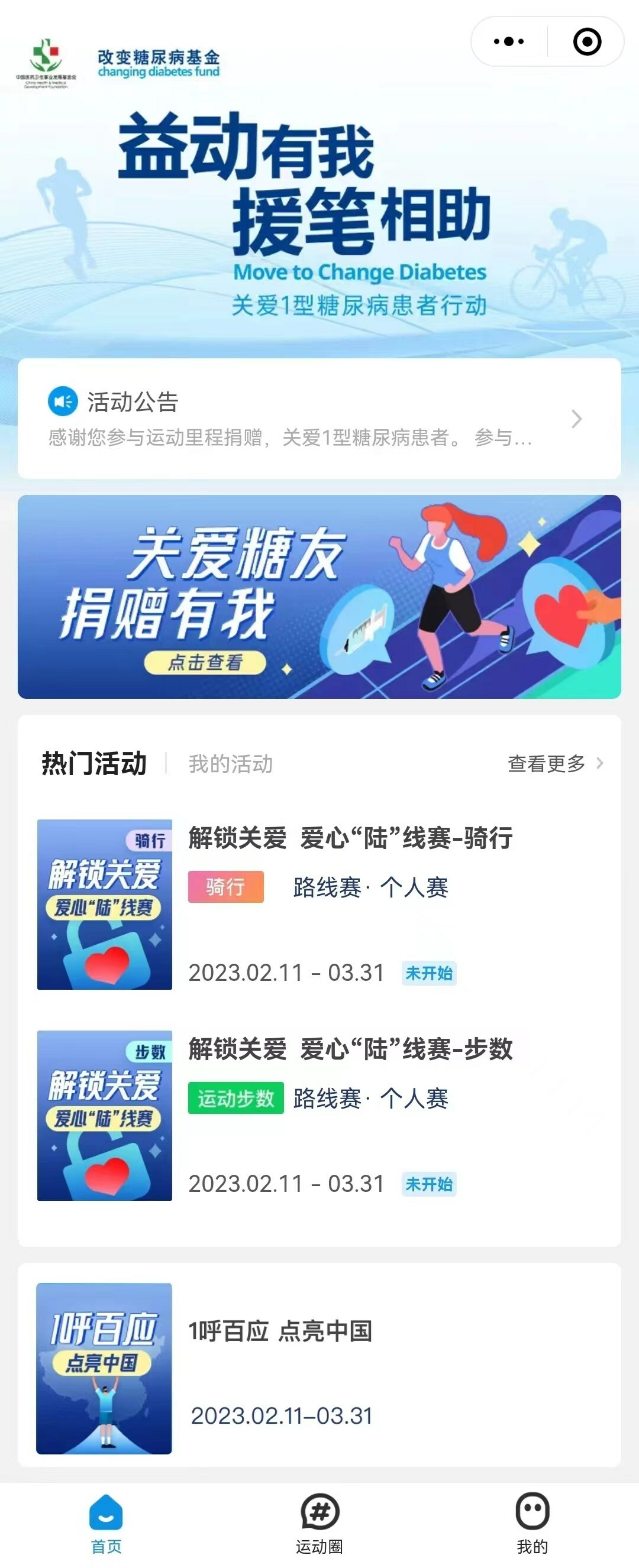View more activities via 查看更多
The height and width of the screenshot is (1568, 639).
tap(554, 763)
